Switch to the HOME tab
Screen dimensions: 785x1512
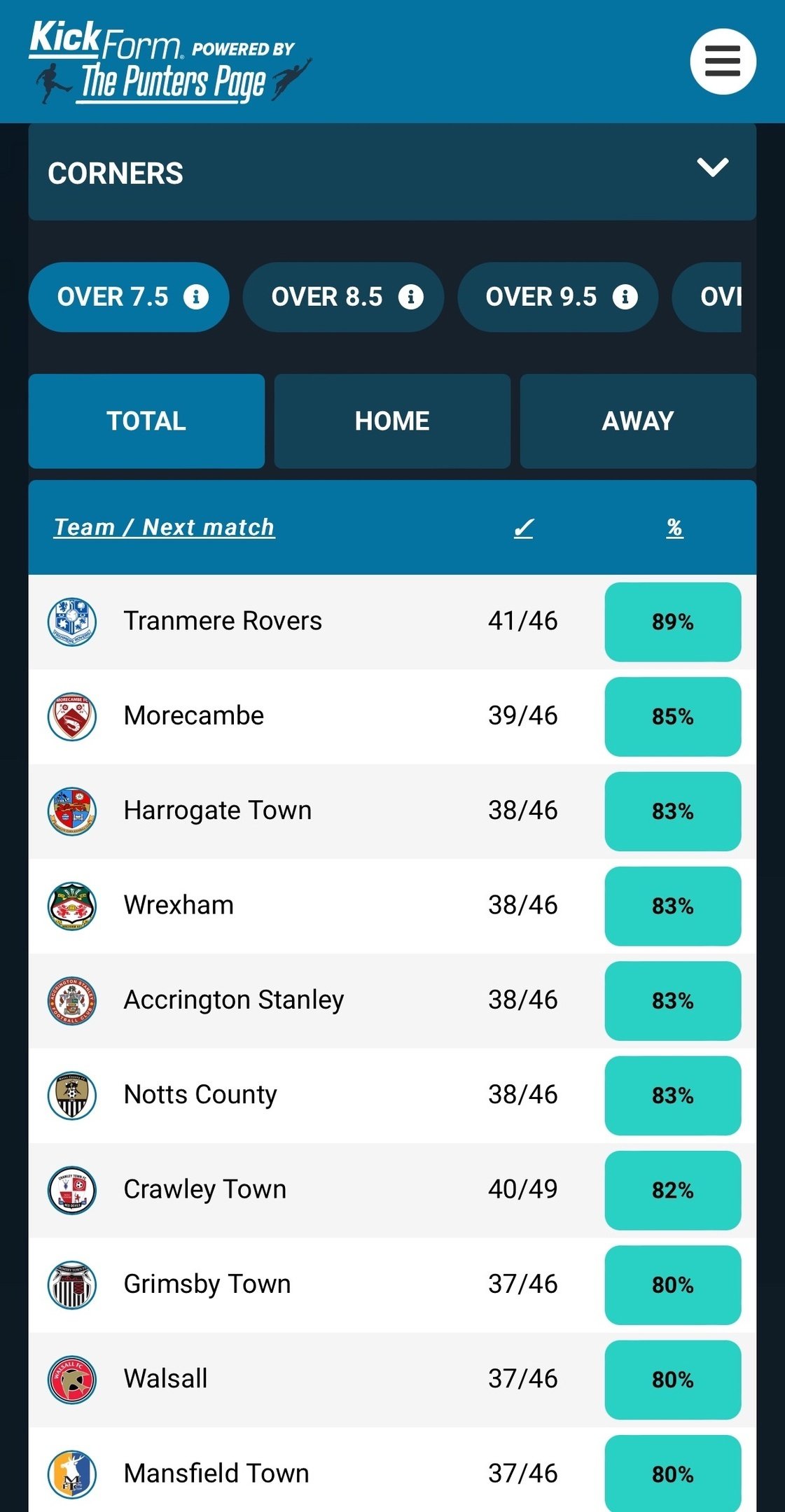point(392,421)
